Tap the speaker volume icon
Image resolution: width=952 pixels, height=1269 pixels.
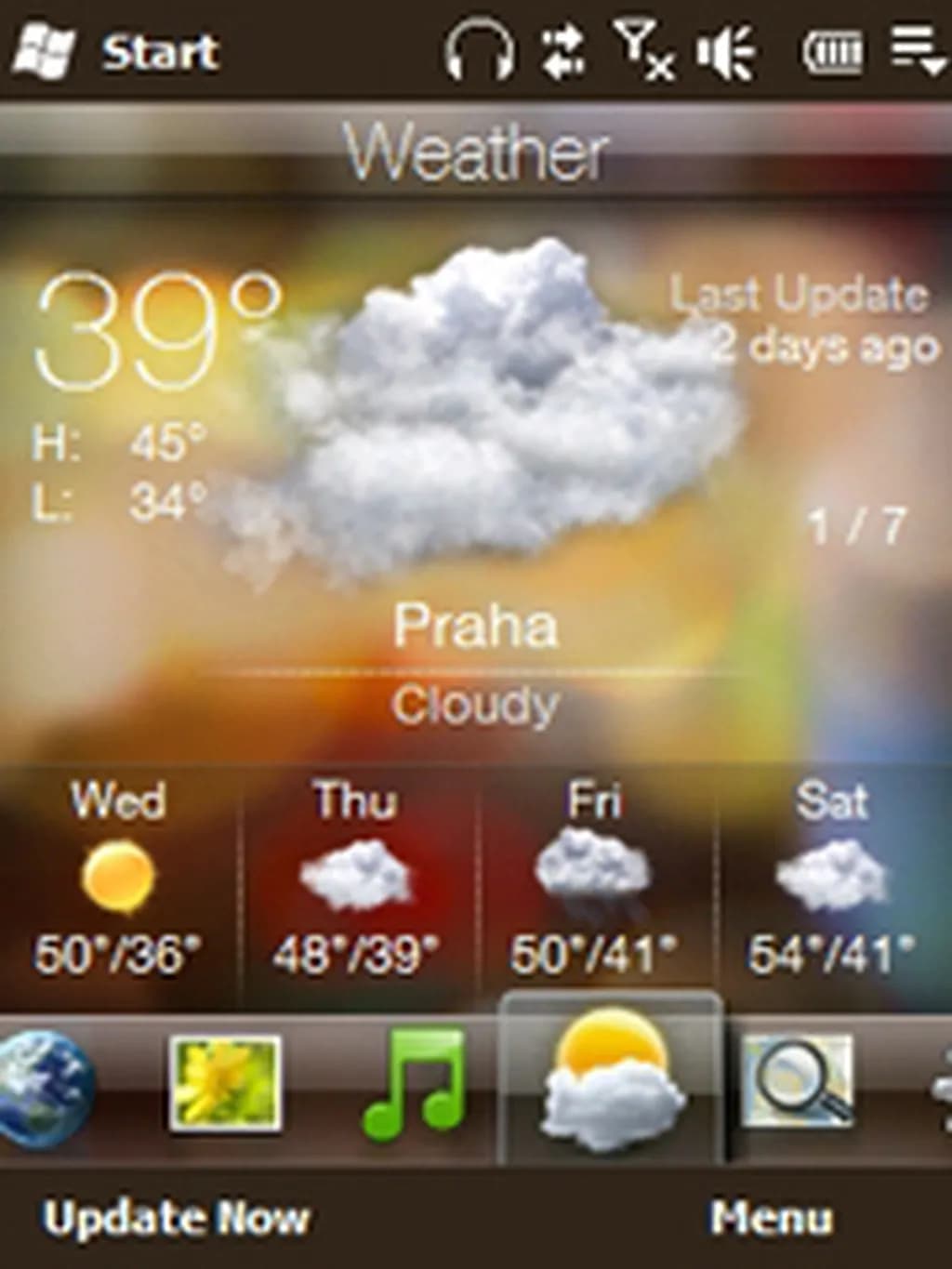coord(726,51)
